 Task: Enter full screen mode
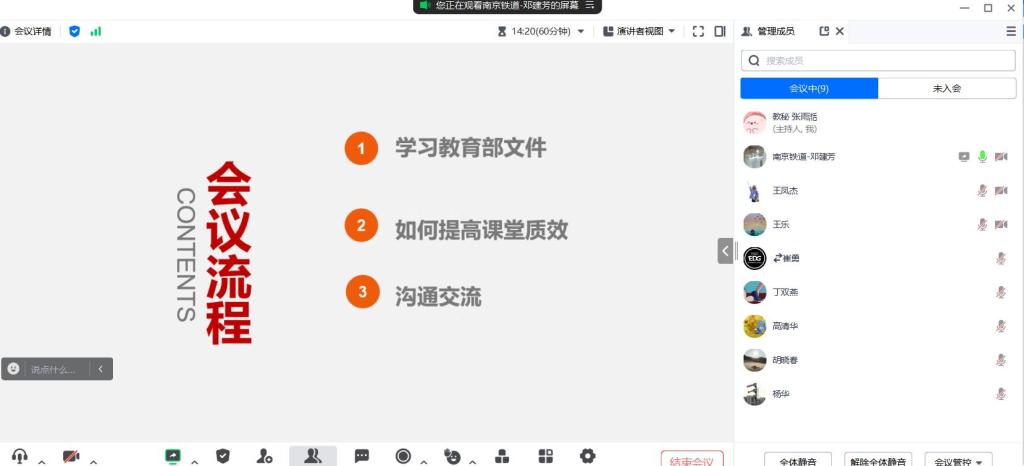(x=699, y=31)
